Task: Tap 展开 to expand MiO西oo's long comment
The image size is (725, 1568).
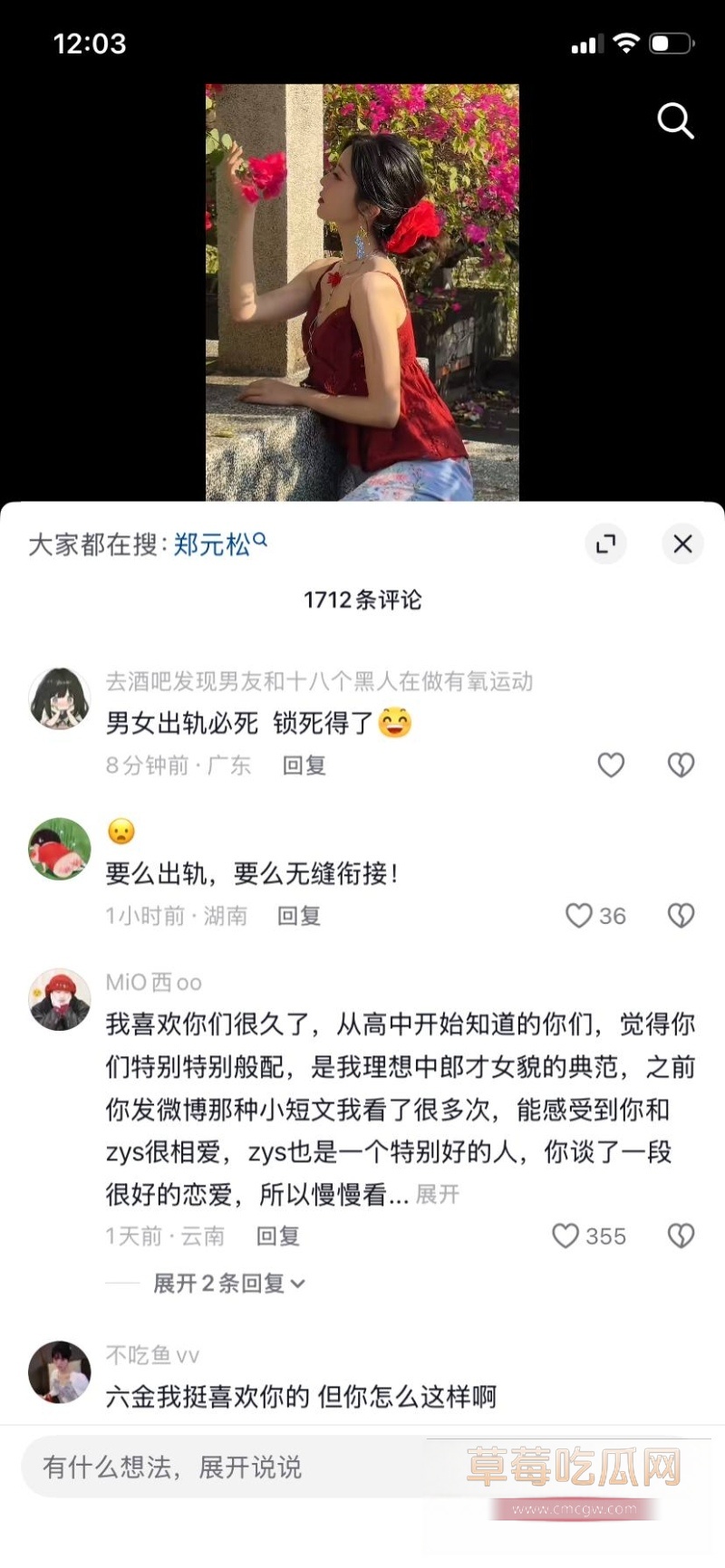Action: [437, 1194]
